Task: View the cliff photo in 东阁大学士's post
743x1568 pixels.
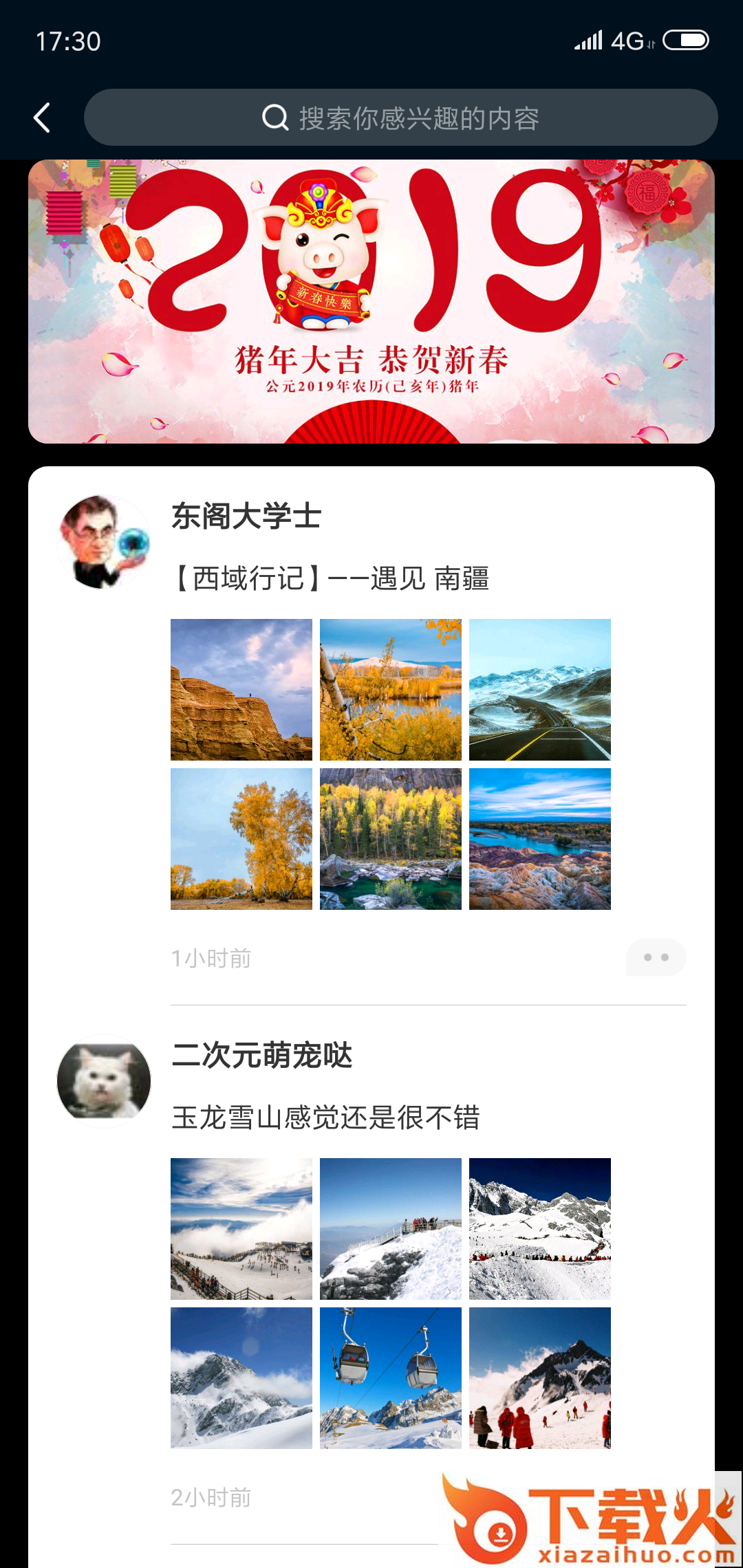Action: 241,690
